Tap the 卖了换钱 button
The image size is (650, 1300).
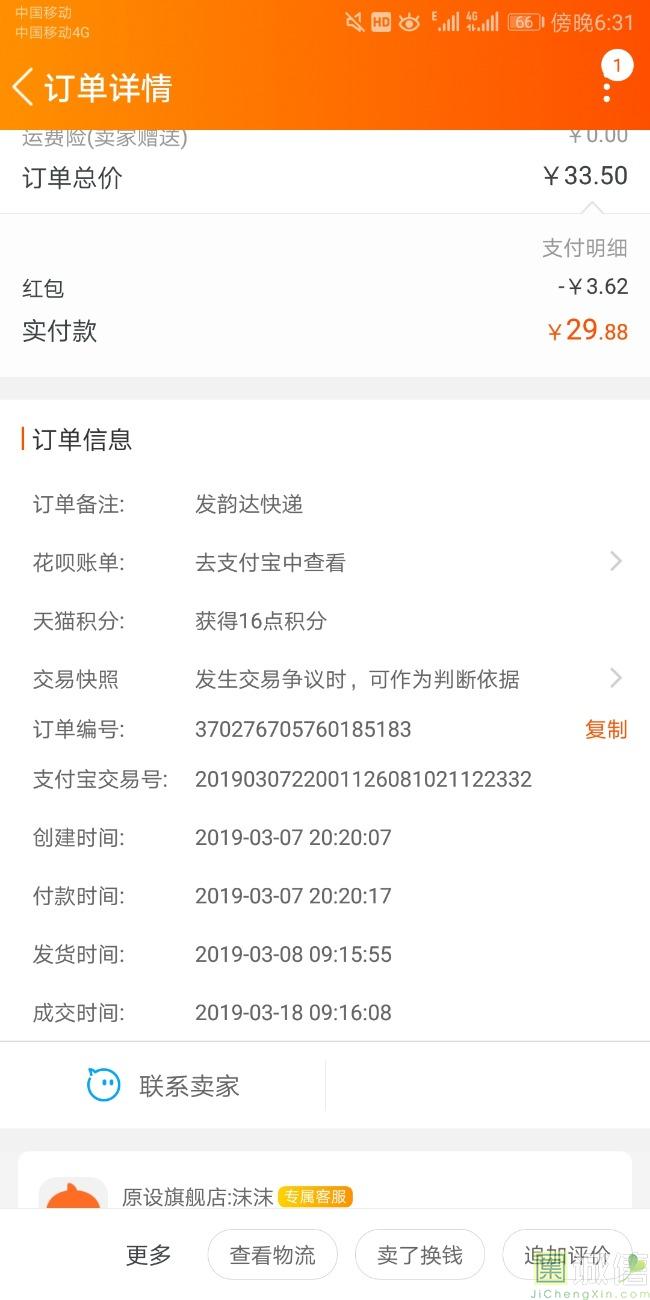419,1255
